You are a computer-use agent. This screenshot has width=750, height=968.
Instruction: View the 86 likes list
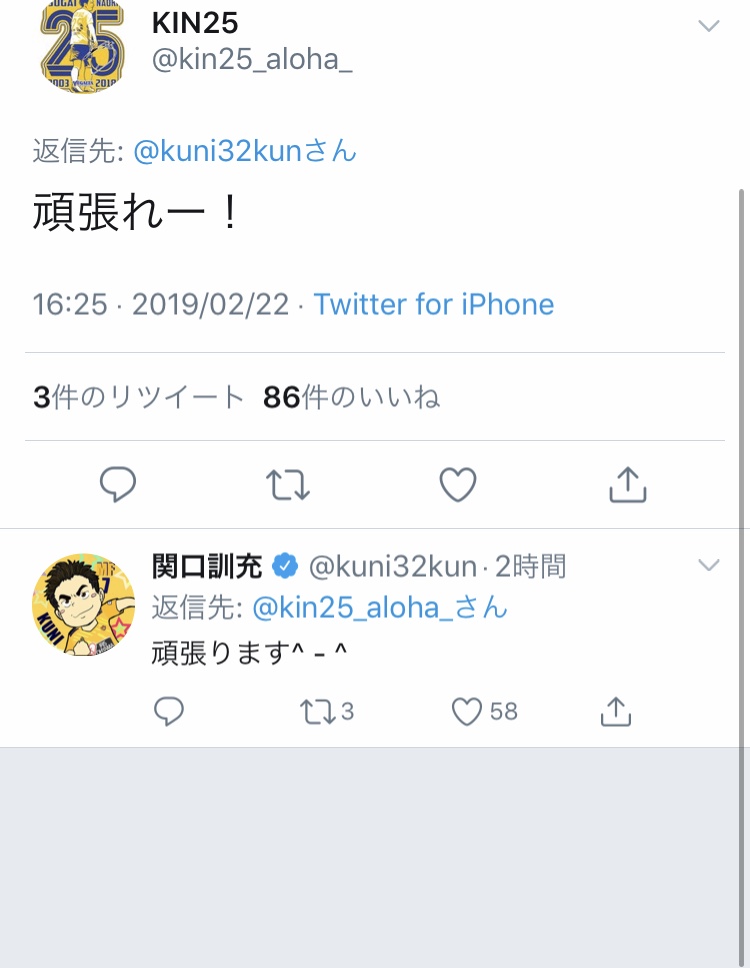[x=351, y=397]
